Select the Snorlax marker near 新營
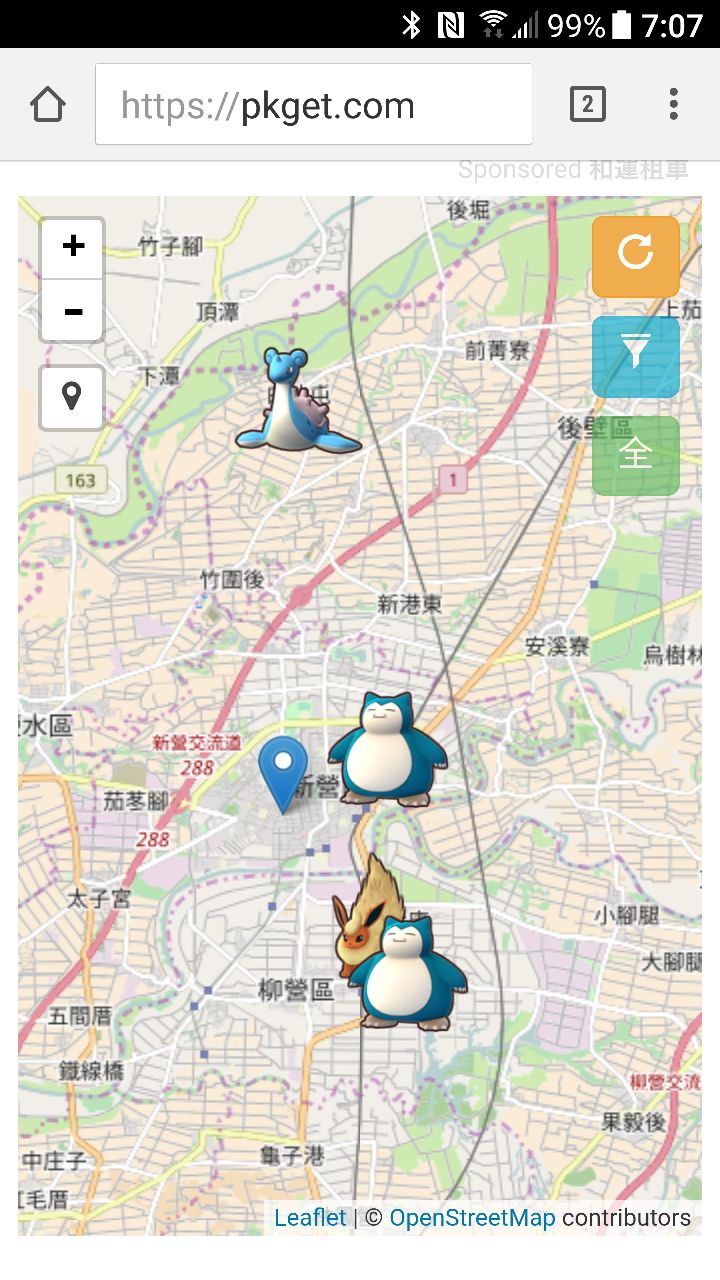The height and width of the screenshot is (1280, 720). [388, 749]
